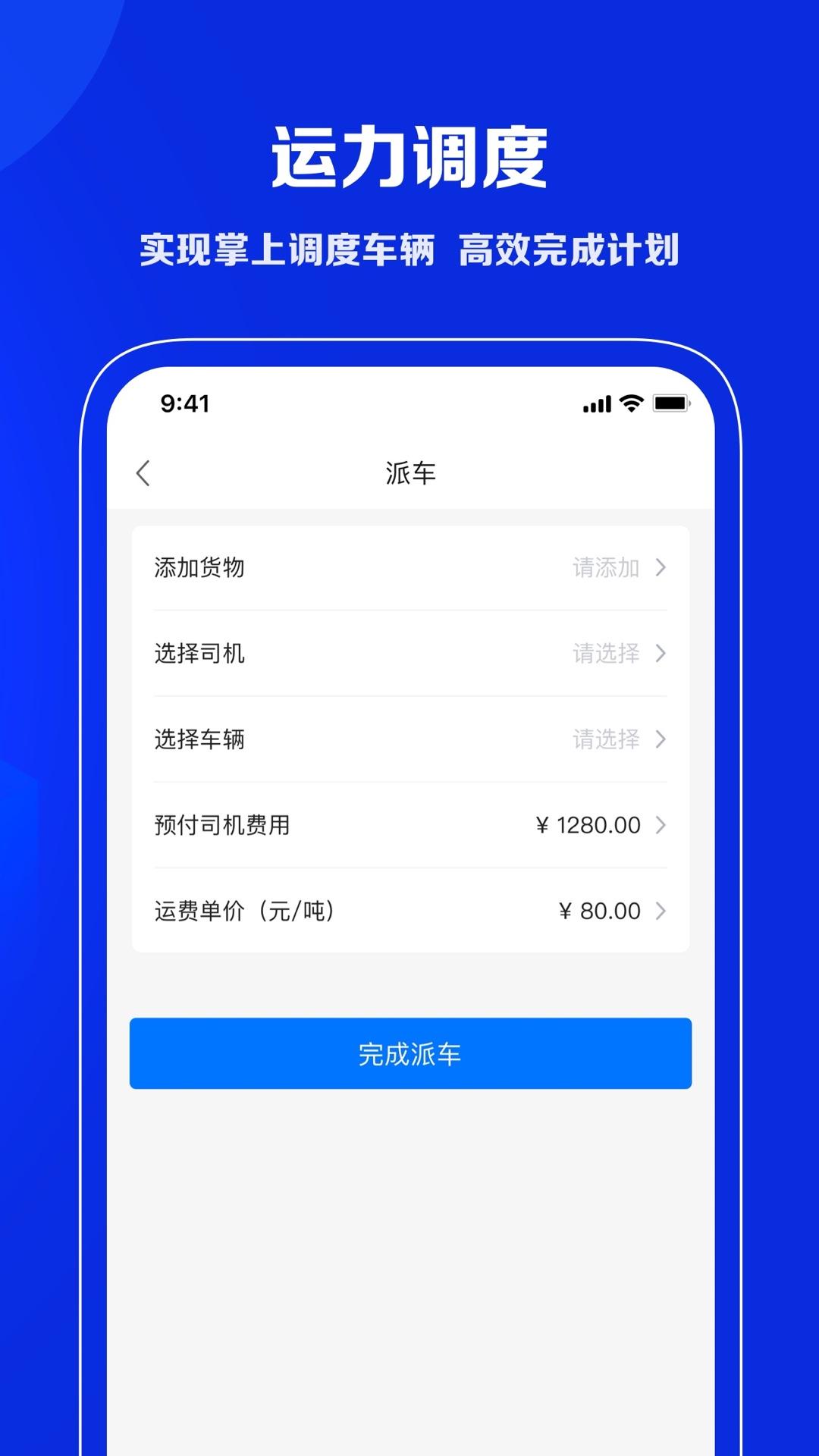Expand the 选择司机 row to pick a driver
The width and height of the screenshot is (819, 1456).
[409, 653]
